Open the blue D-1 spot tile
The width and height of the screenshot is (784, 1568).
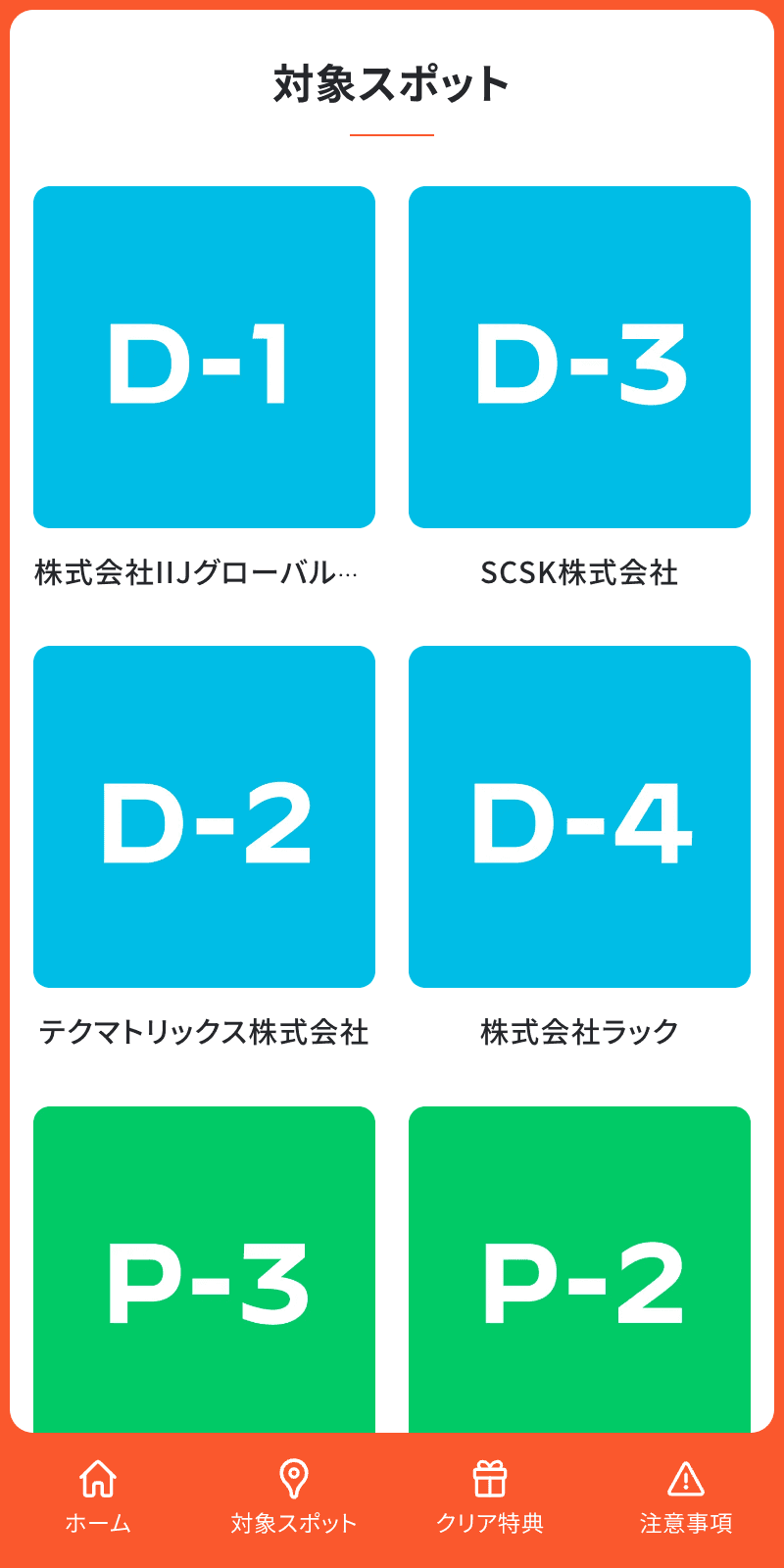click(x=204, y=356)
